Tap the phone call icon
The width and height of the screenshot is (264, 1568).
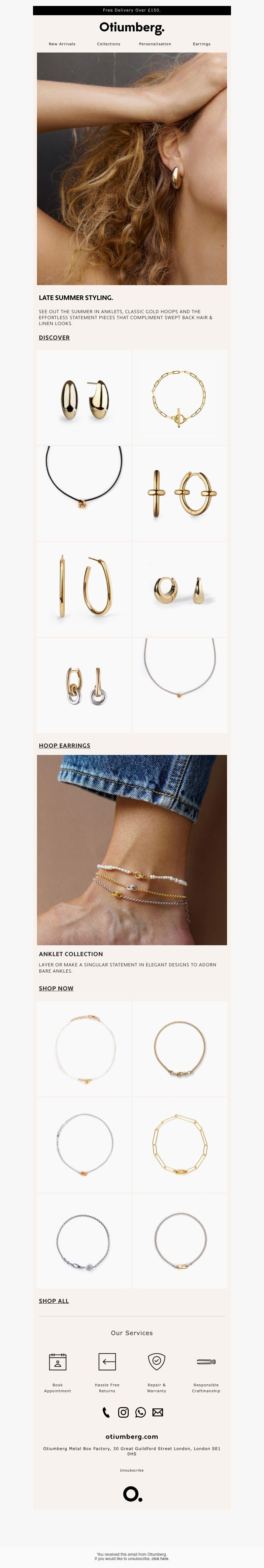coord(106,1412)
